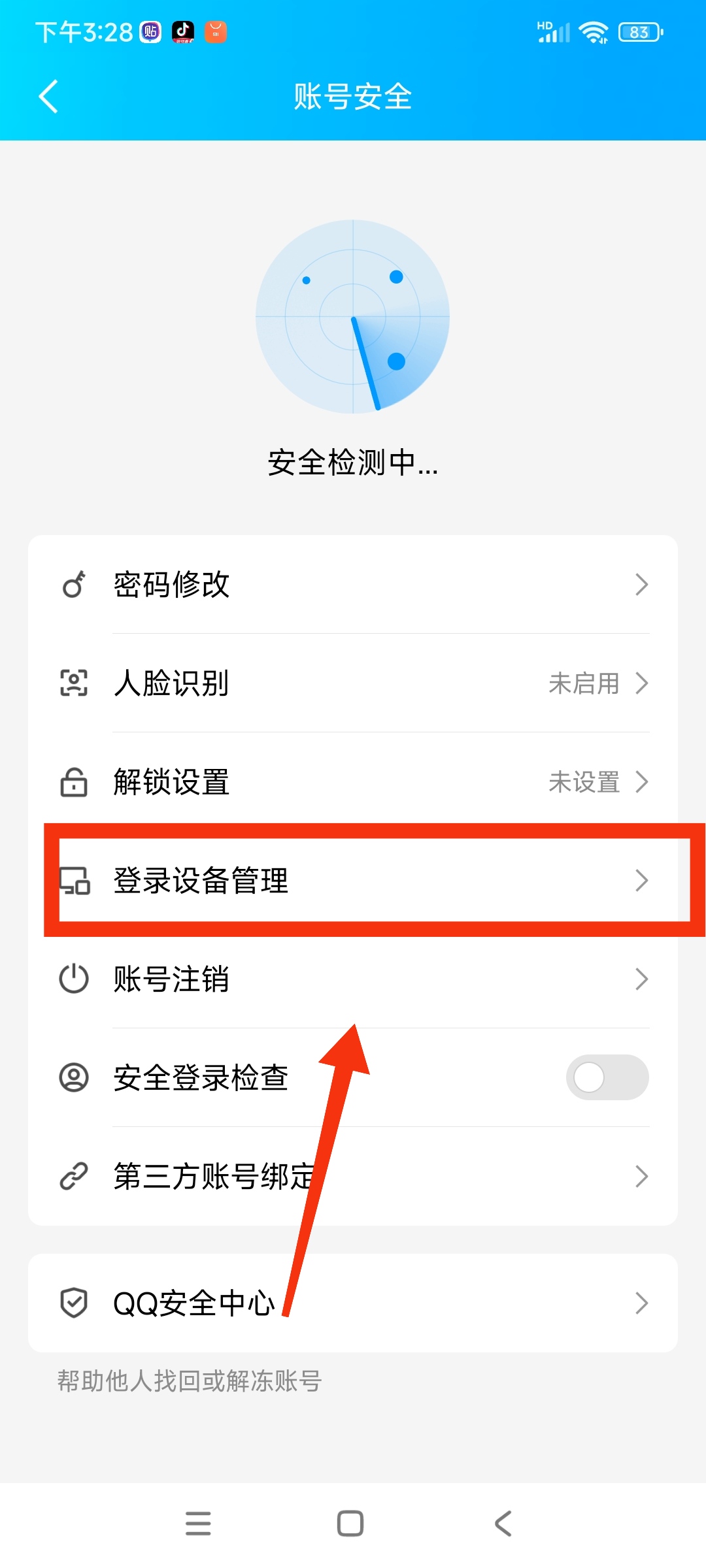
Task: Open QQ安全中心
Action: click(x=353, y=1303)
